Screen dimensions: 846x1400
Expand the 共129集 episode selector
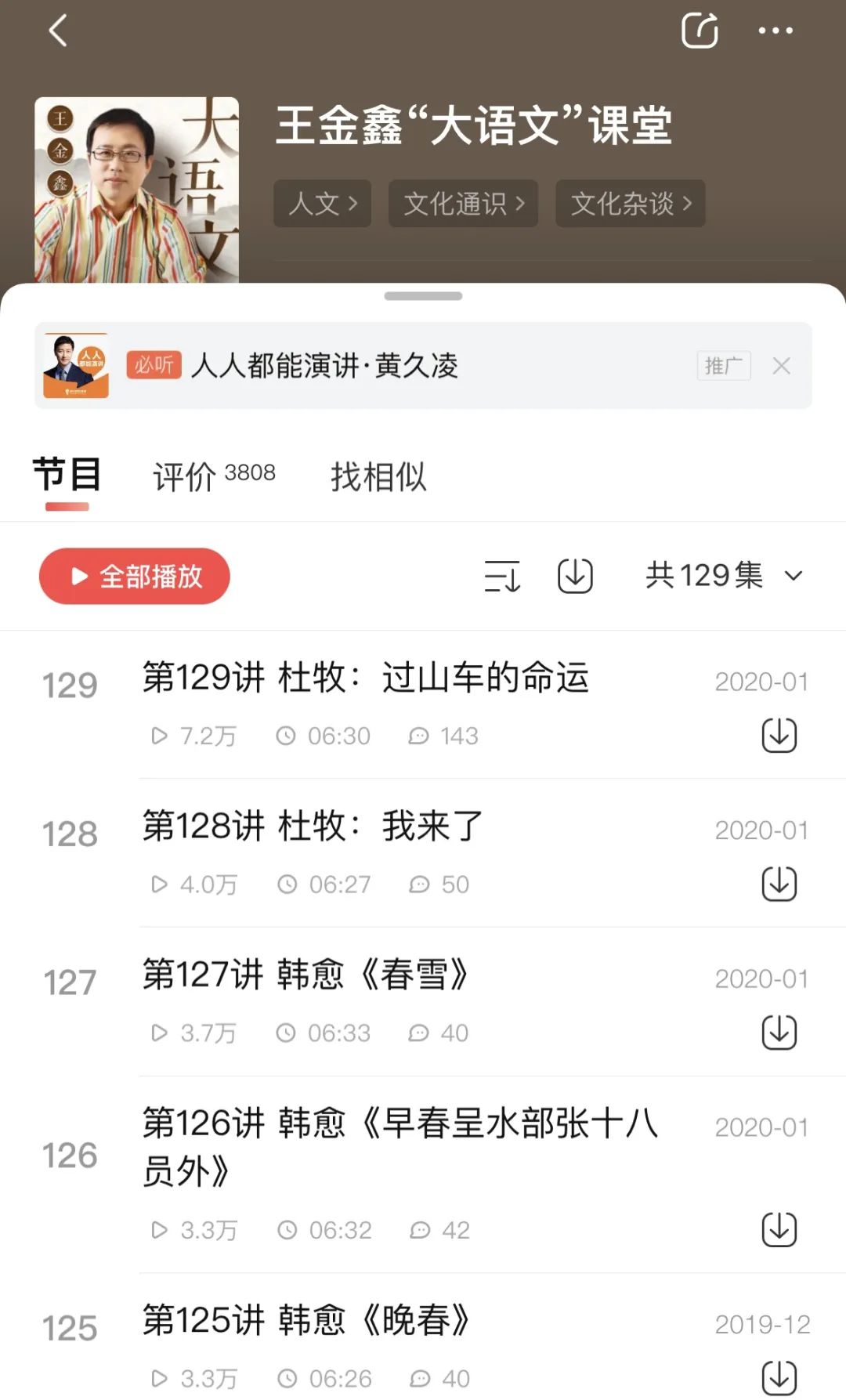(x=723, y=577)
